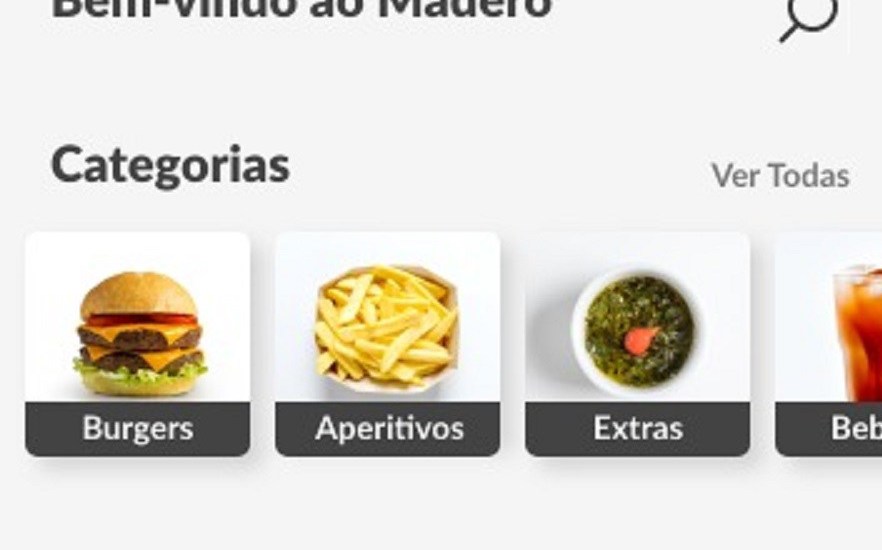Browse the Extras category

click(638, 343)
